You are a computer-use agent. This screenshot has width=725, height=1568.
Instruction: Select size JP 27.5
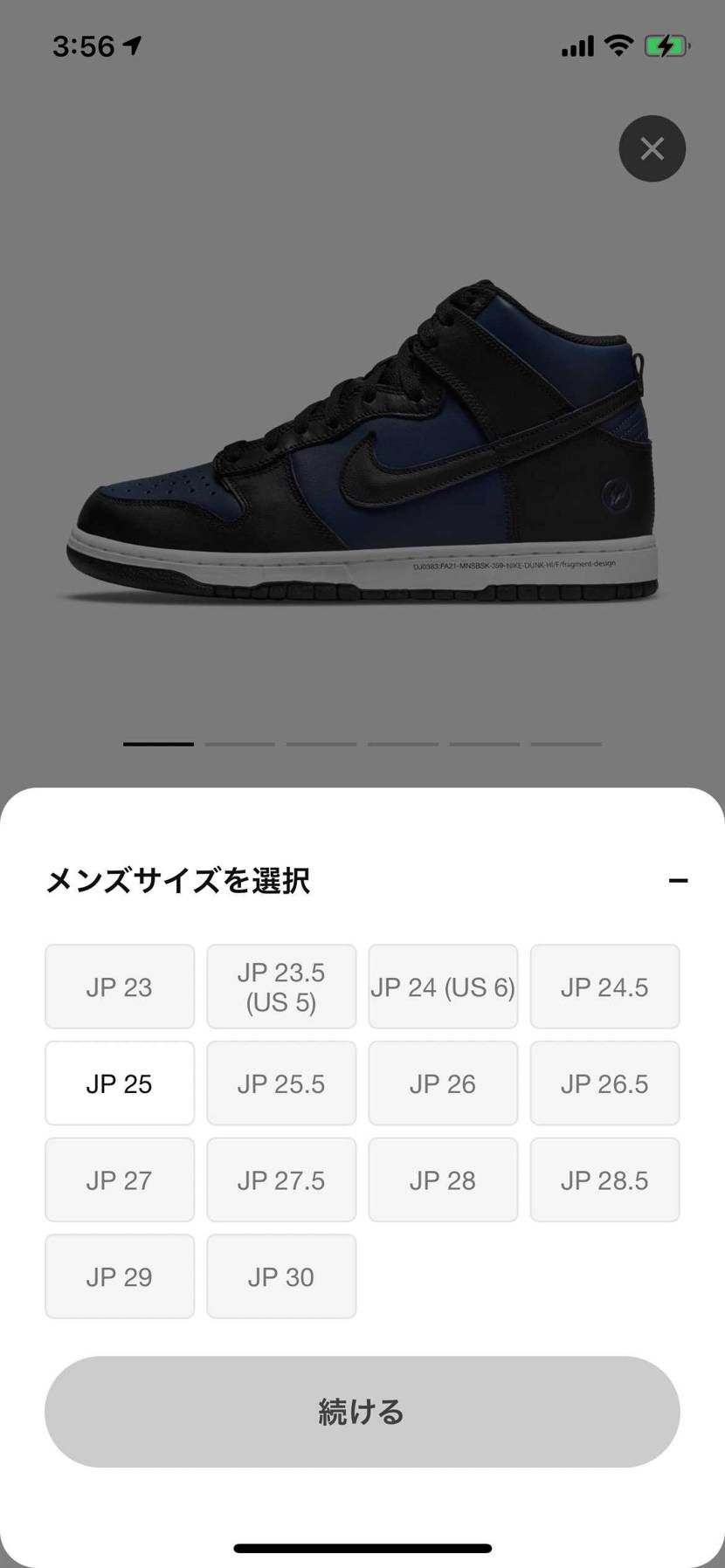click(280, 1179)
